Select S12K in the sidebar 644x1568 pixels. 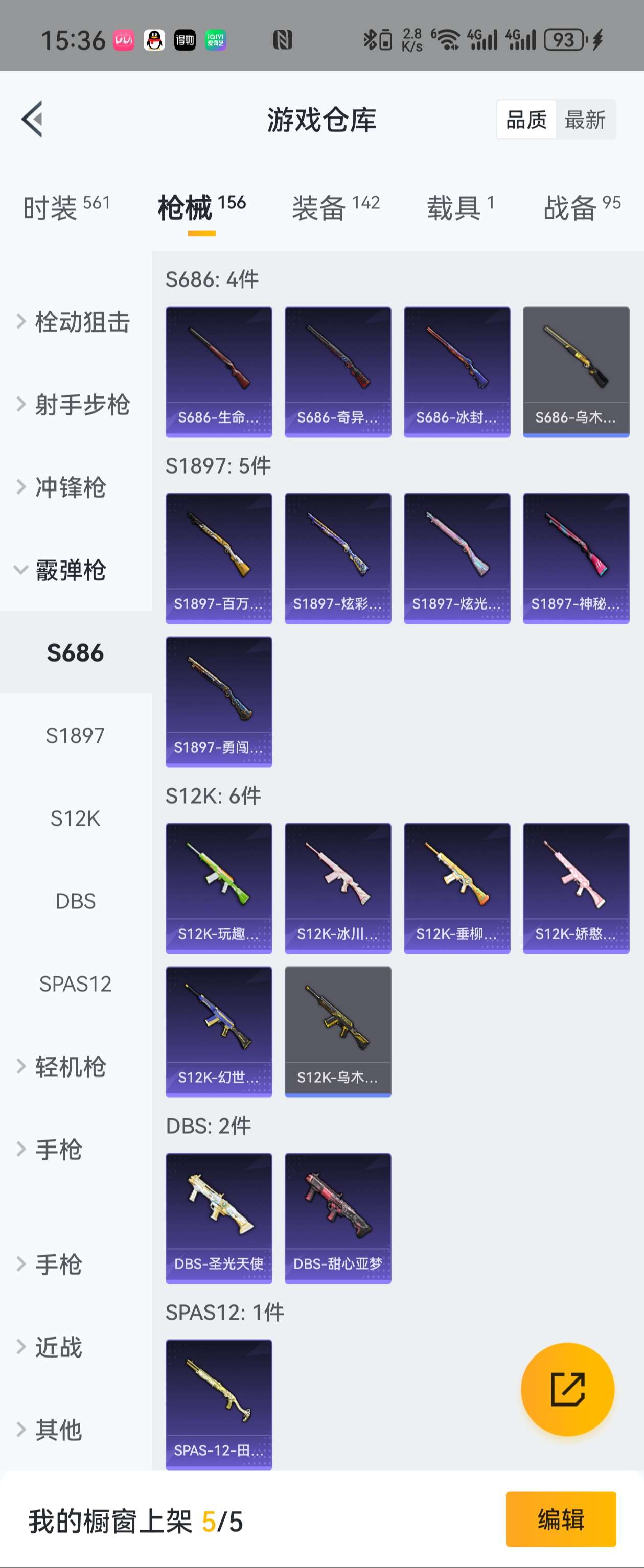75,818
